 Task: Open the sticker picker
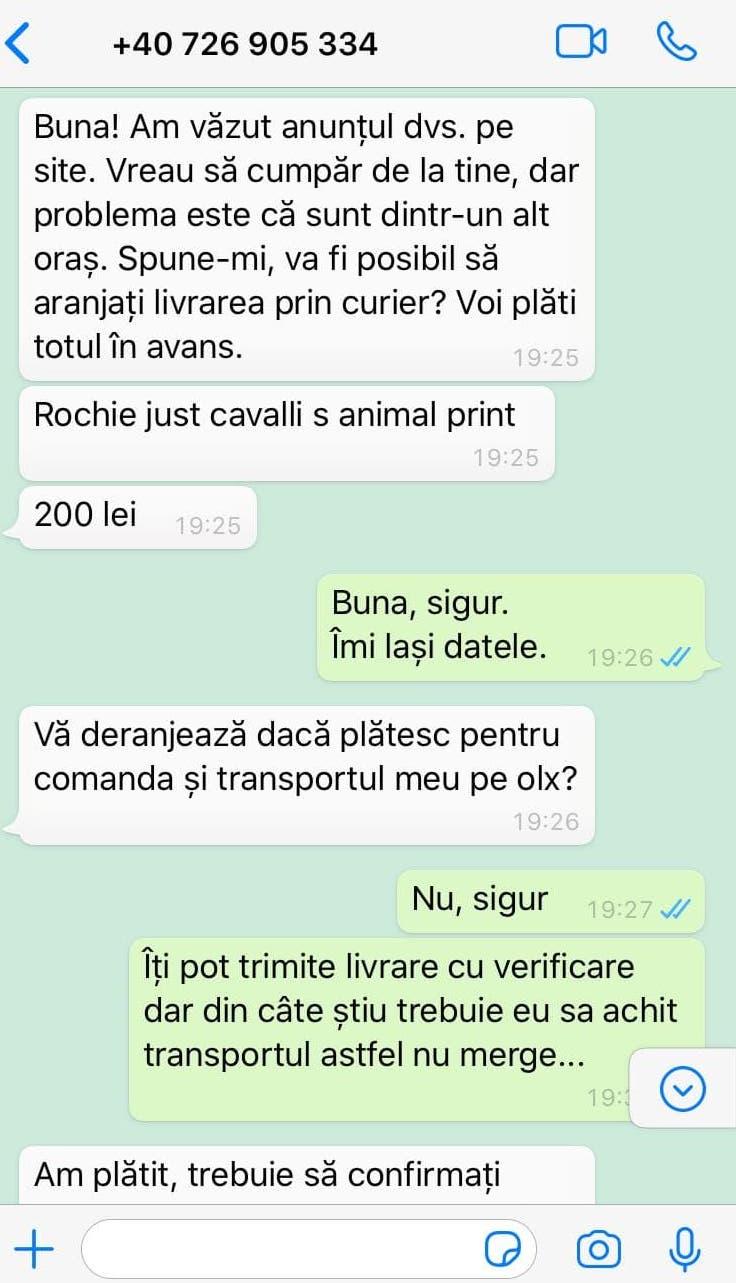click(503, 1248)
